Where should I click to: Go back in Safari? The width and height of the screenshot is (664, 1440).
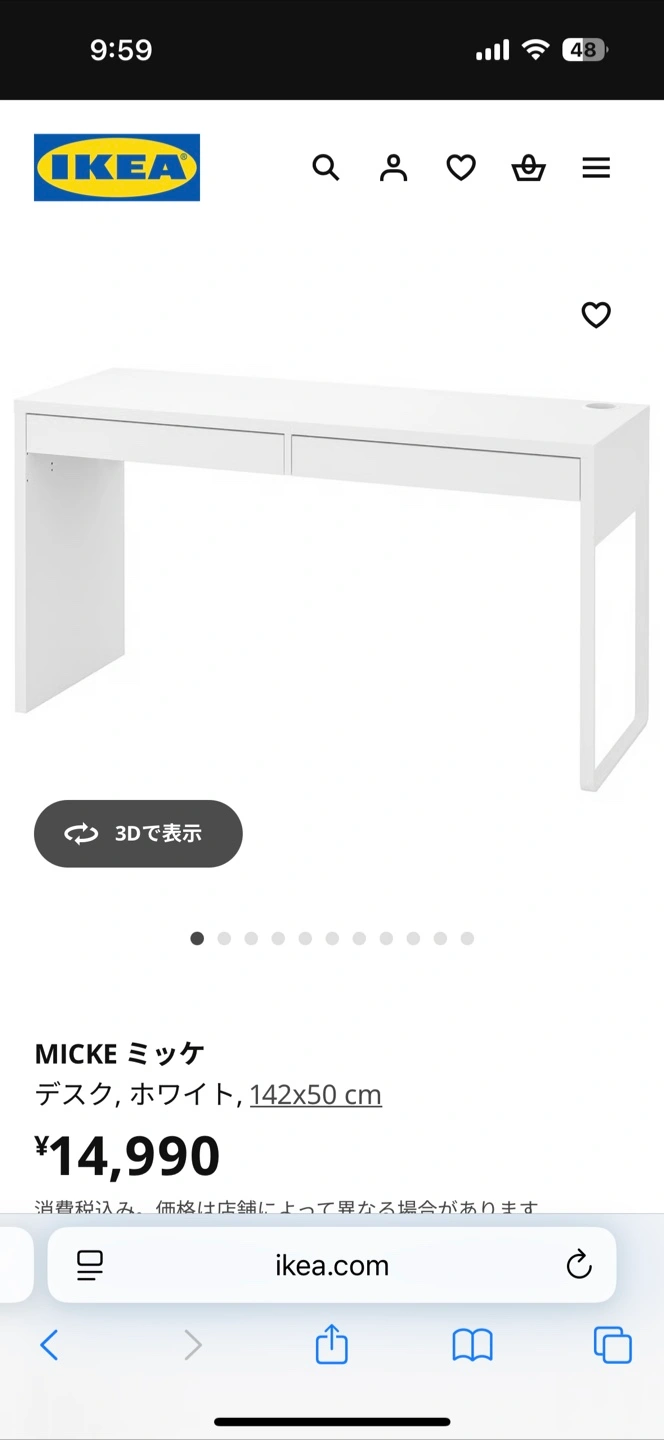tap(49, 1345)
